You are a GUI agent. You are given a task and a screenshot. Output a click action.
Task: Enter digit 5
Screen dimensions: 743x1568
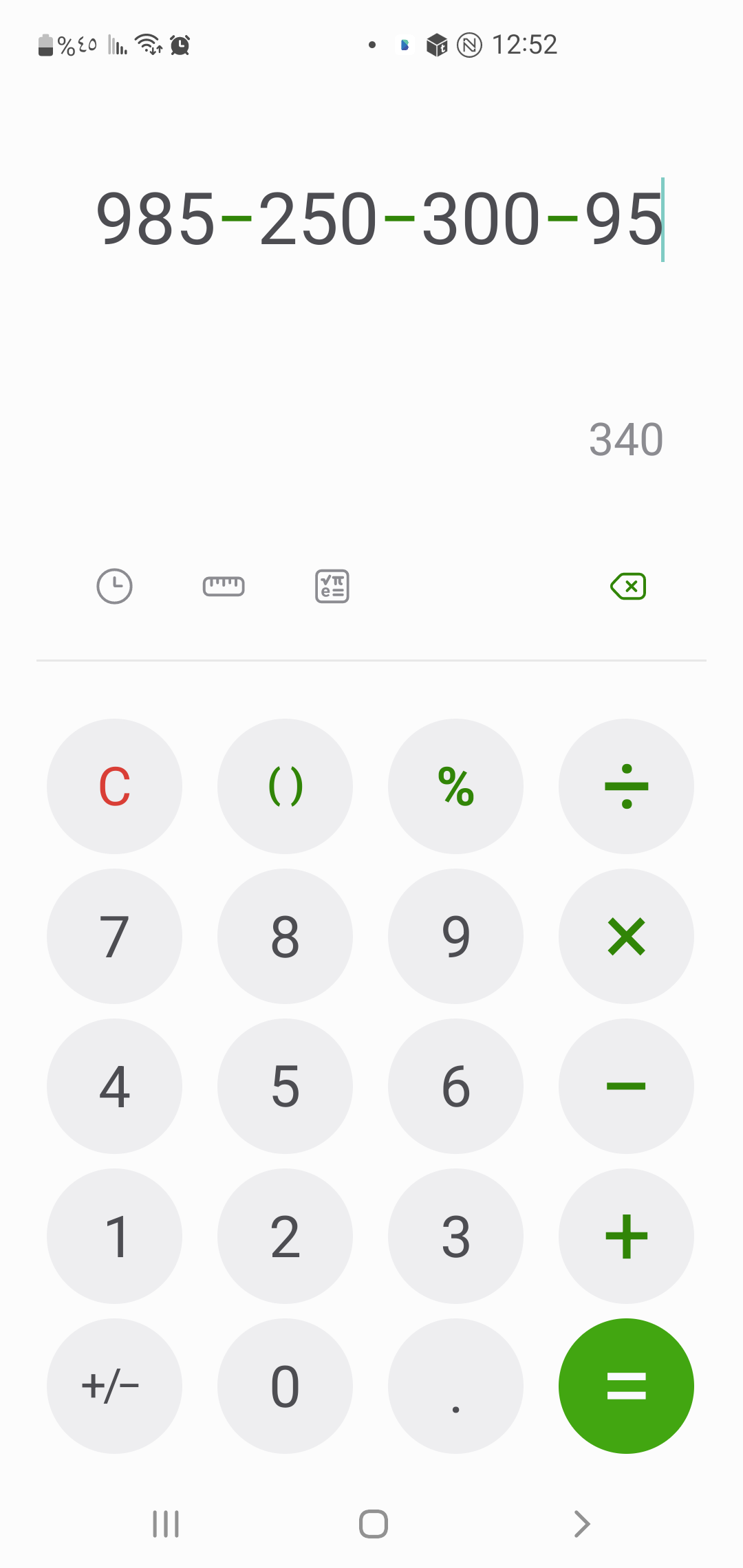285,1086
